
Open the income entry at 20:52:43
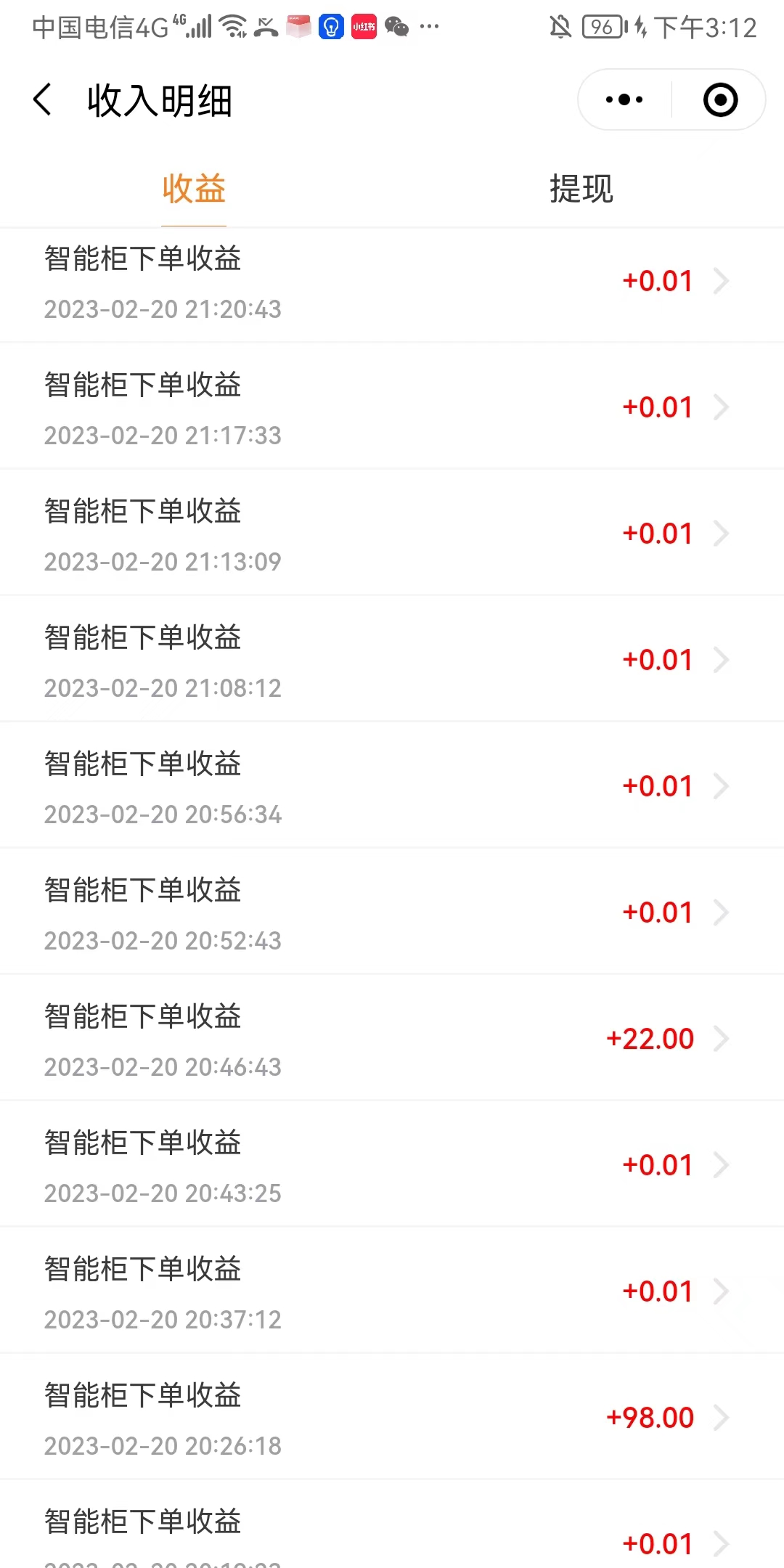tap(392, 912)
